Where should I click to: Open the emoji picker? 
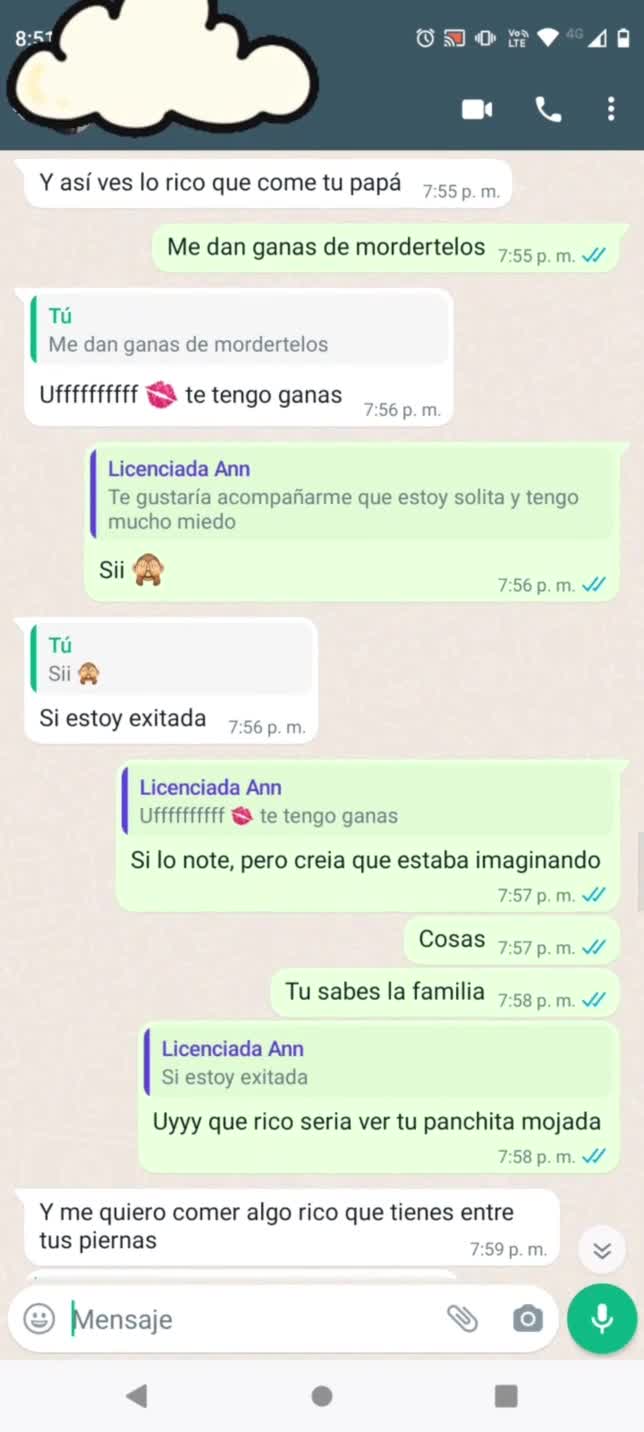pos(39,1319)
